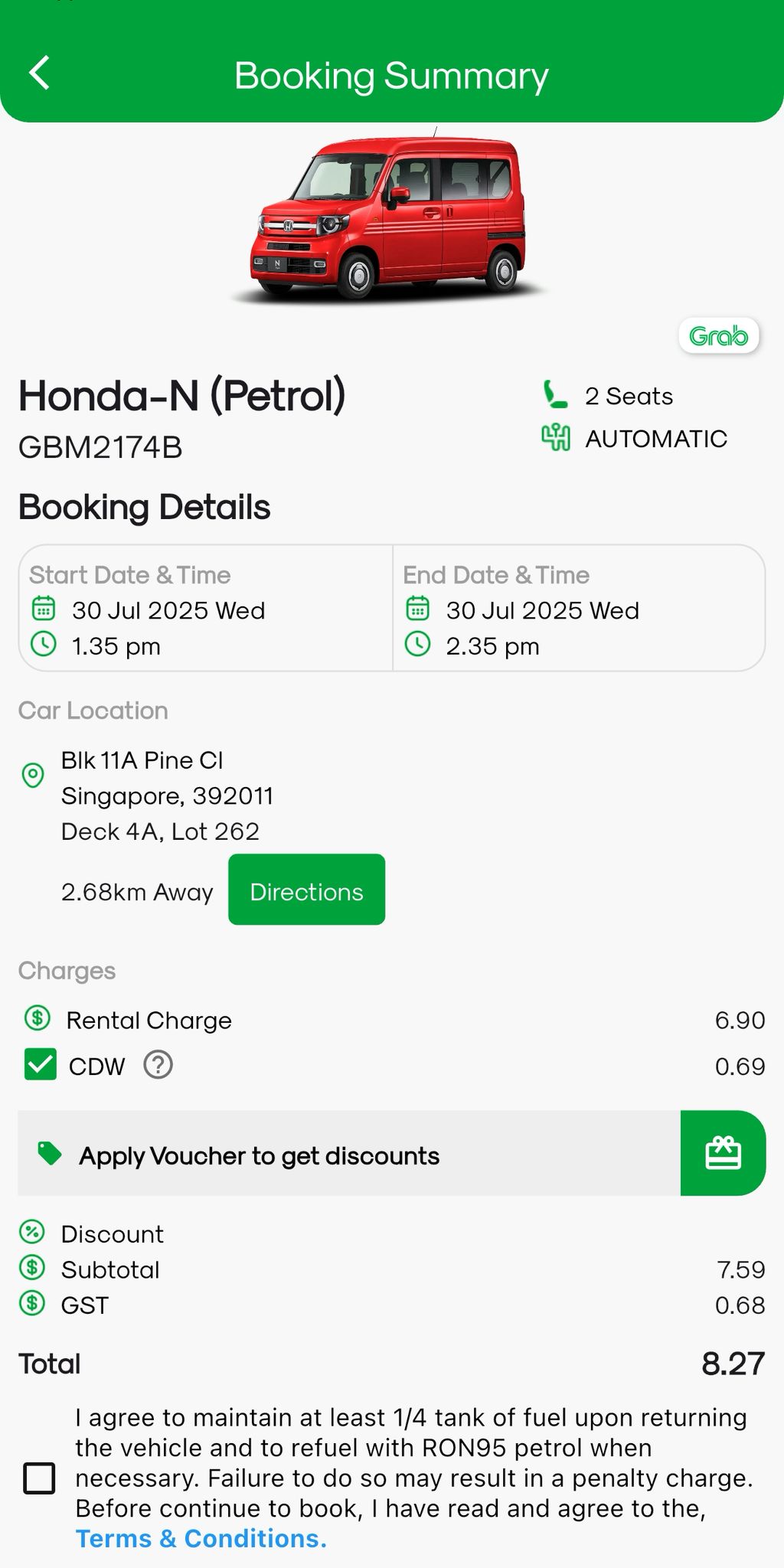Change the Start Date & Time
Viewport: 784px width, 1568px height.
click(x=206, y=609)
